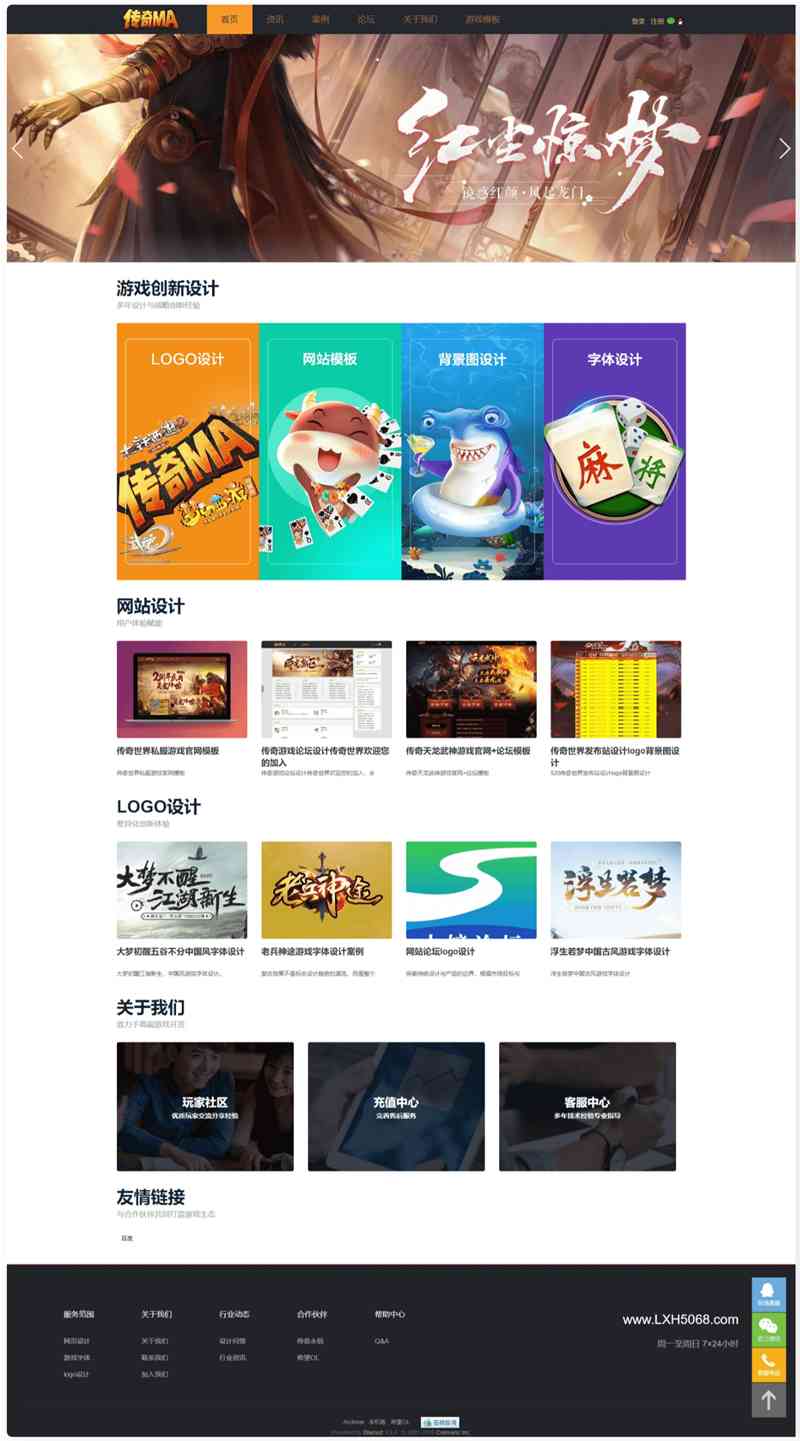Open the 字体设计 mahjong card

[x=614, y=451]
